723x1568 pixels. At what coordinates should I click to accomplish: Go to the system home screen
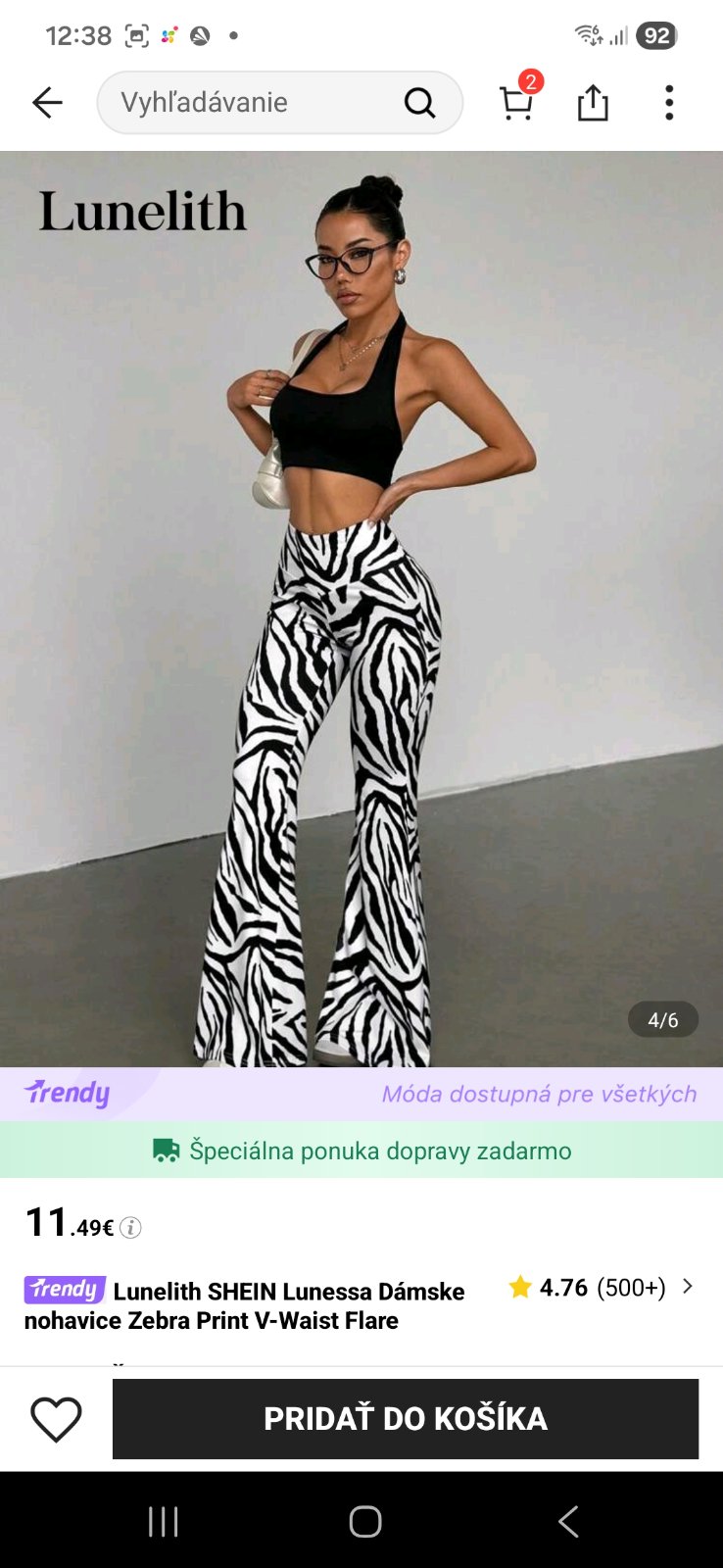click(364, 1521)
